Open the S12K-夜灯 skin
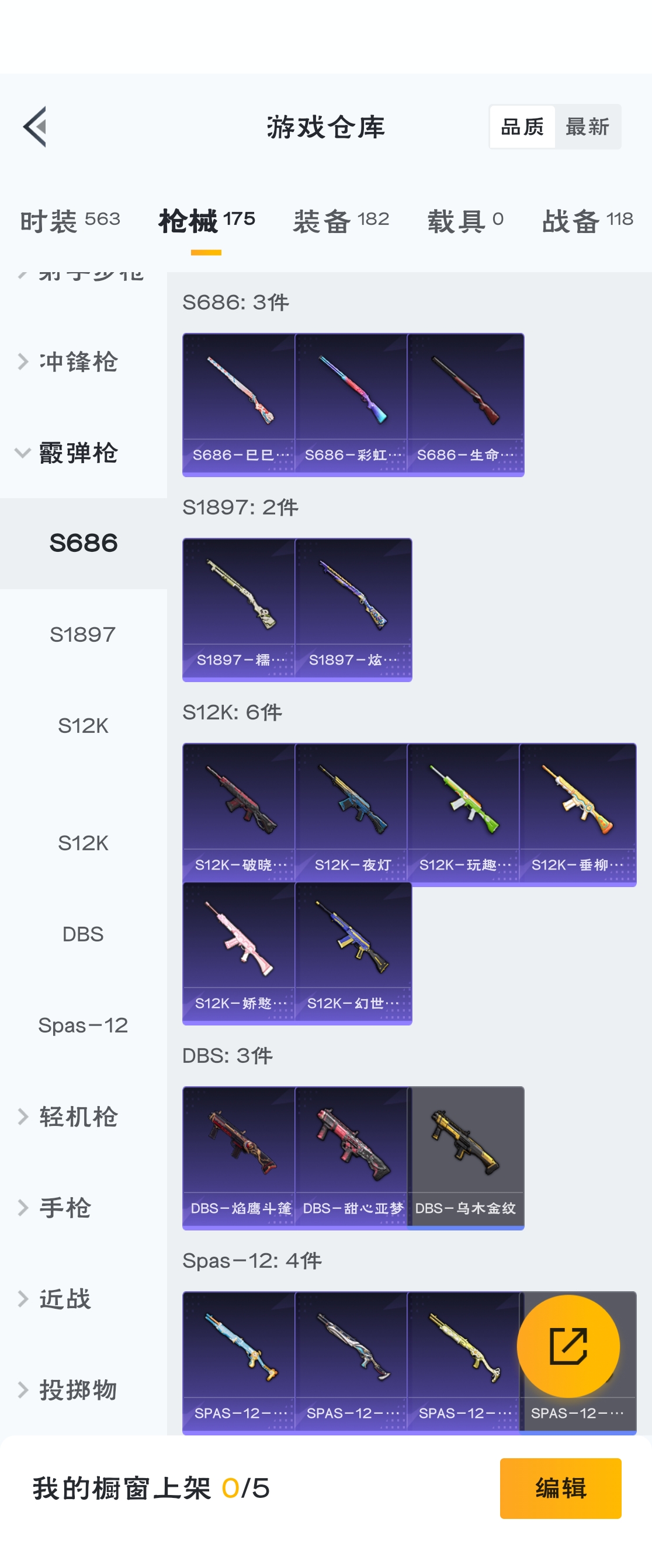Viewport: 652px width, 1568px height. pyautogui.click(x=352, y=814)
